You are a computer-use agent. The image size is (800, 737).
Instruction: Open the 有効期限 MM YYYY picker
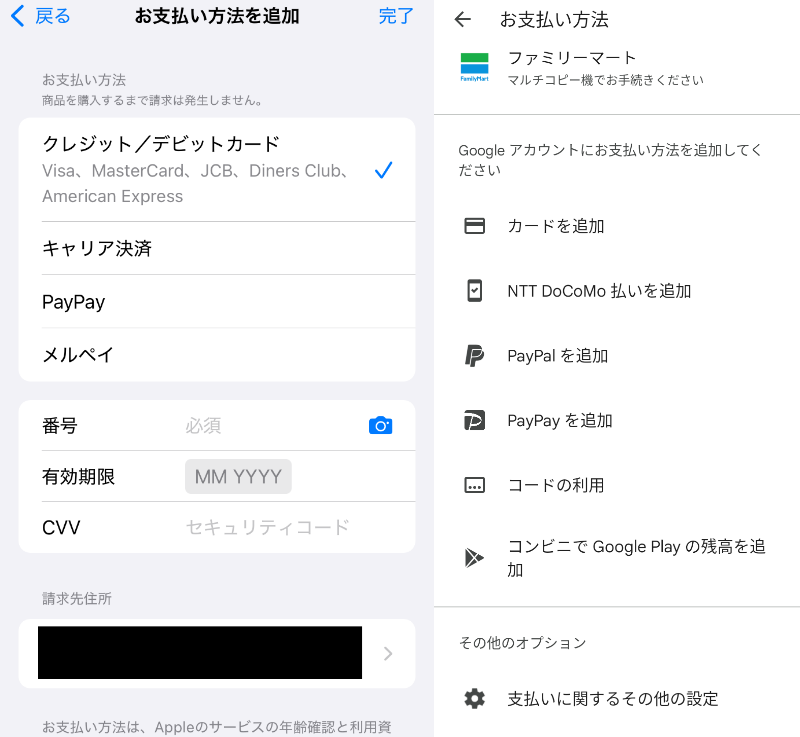[x=238, y=477]
